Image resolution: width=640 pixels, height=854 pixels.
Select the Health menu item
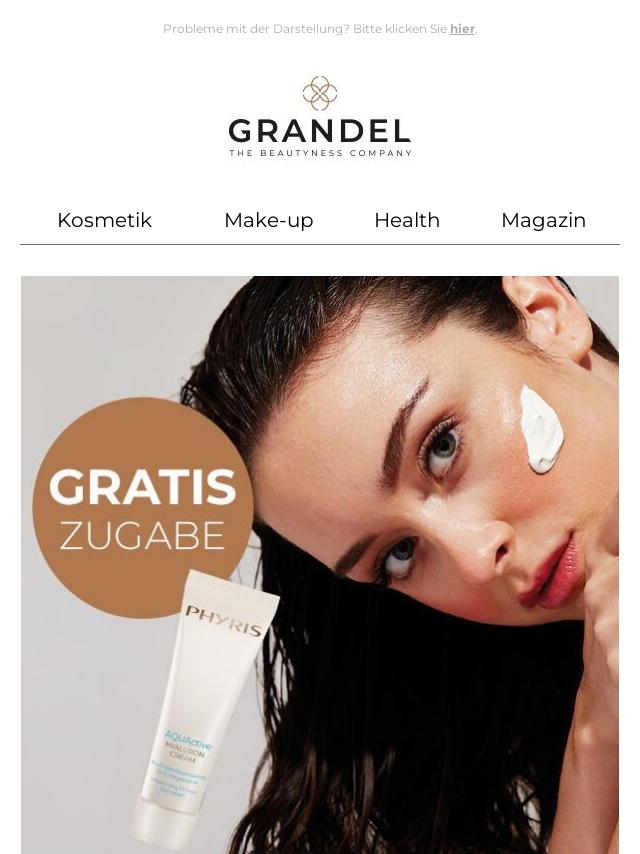(407, 220)
